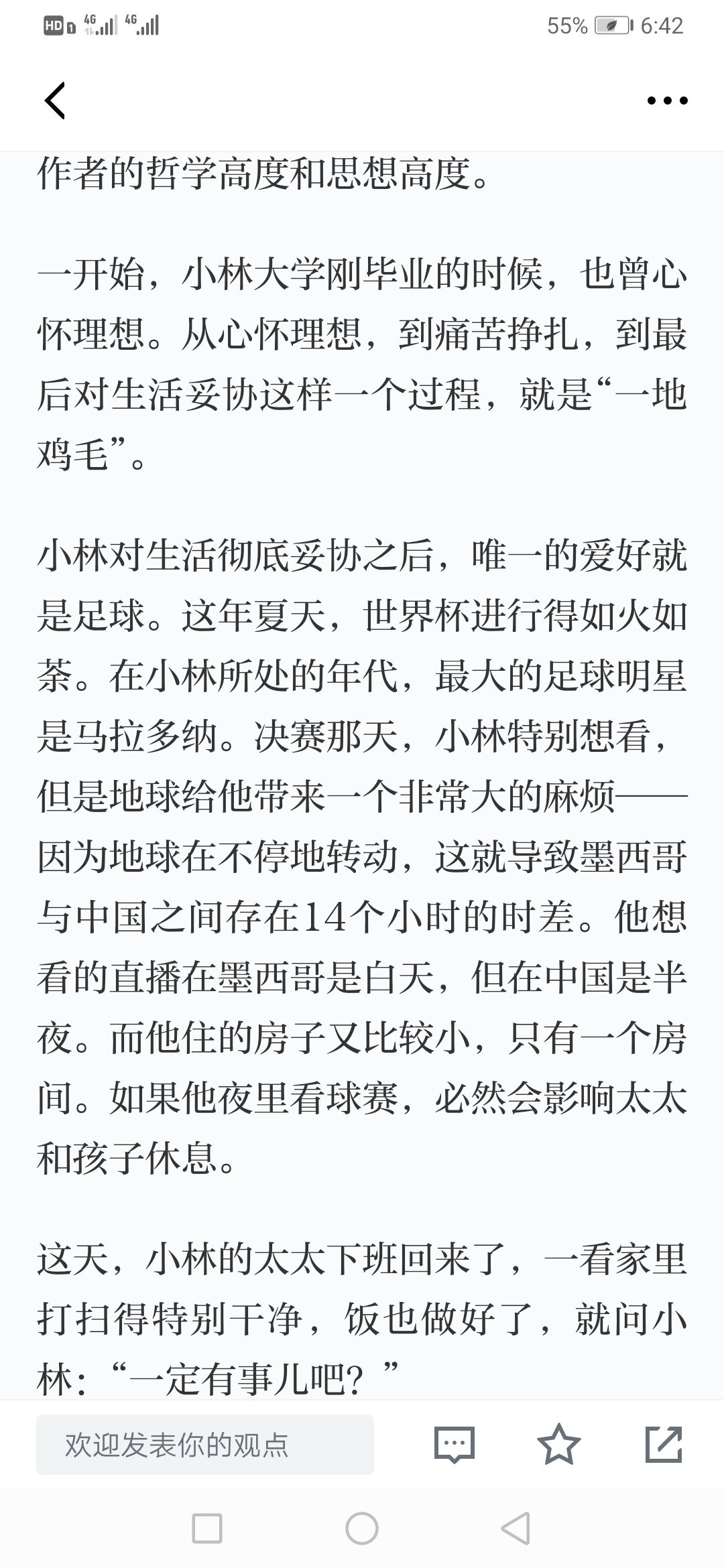This screenshot has height=1568, width=724.
Task: Open recent apps from the navigation bar
Action: coord(207,1528)
